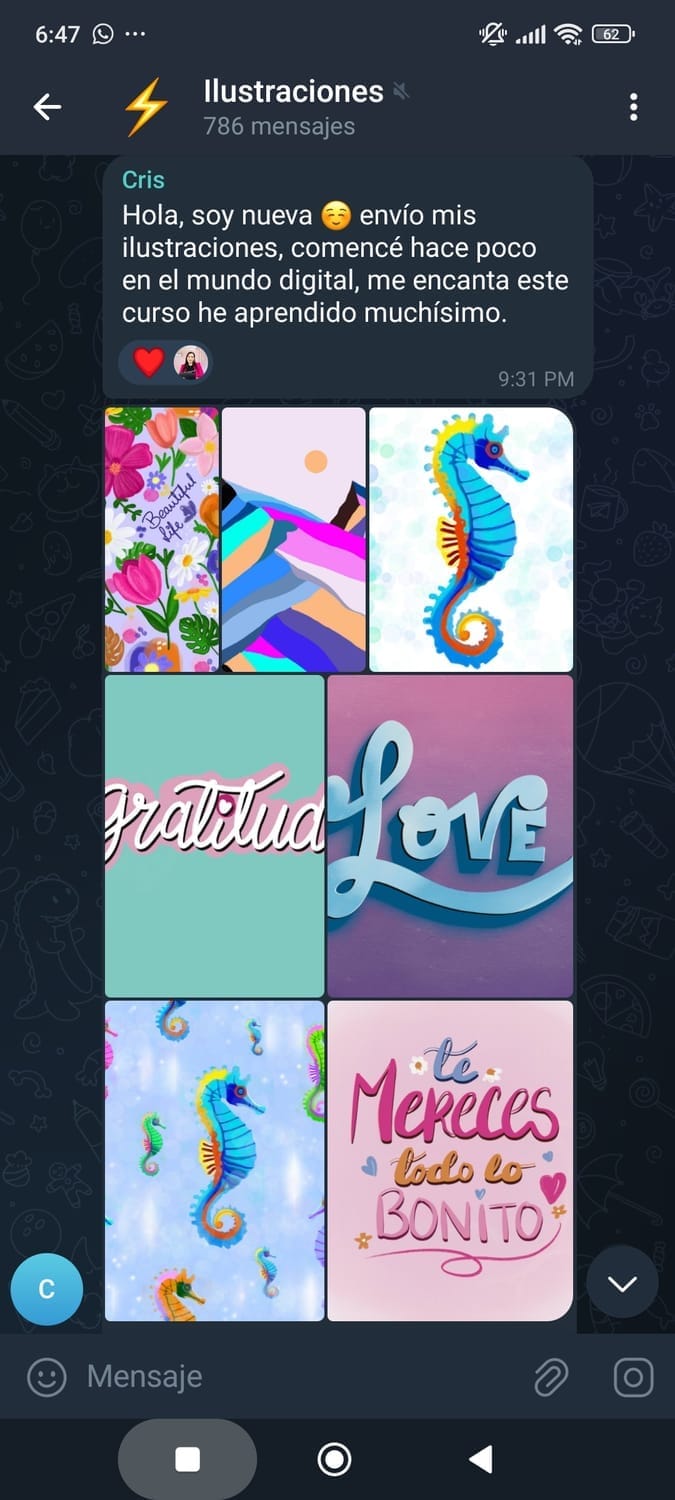The height and width of the screenshot is (1500, 675).
Task: Open the recent apps view
Action: [x=187, y=1460]
